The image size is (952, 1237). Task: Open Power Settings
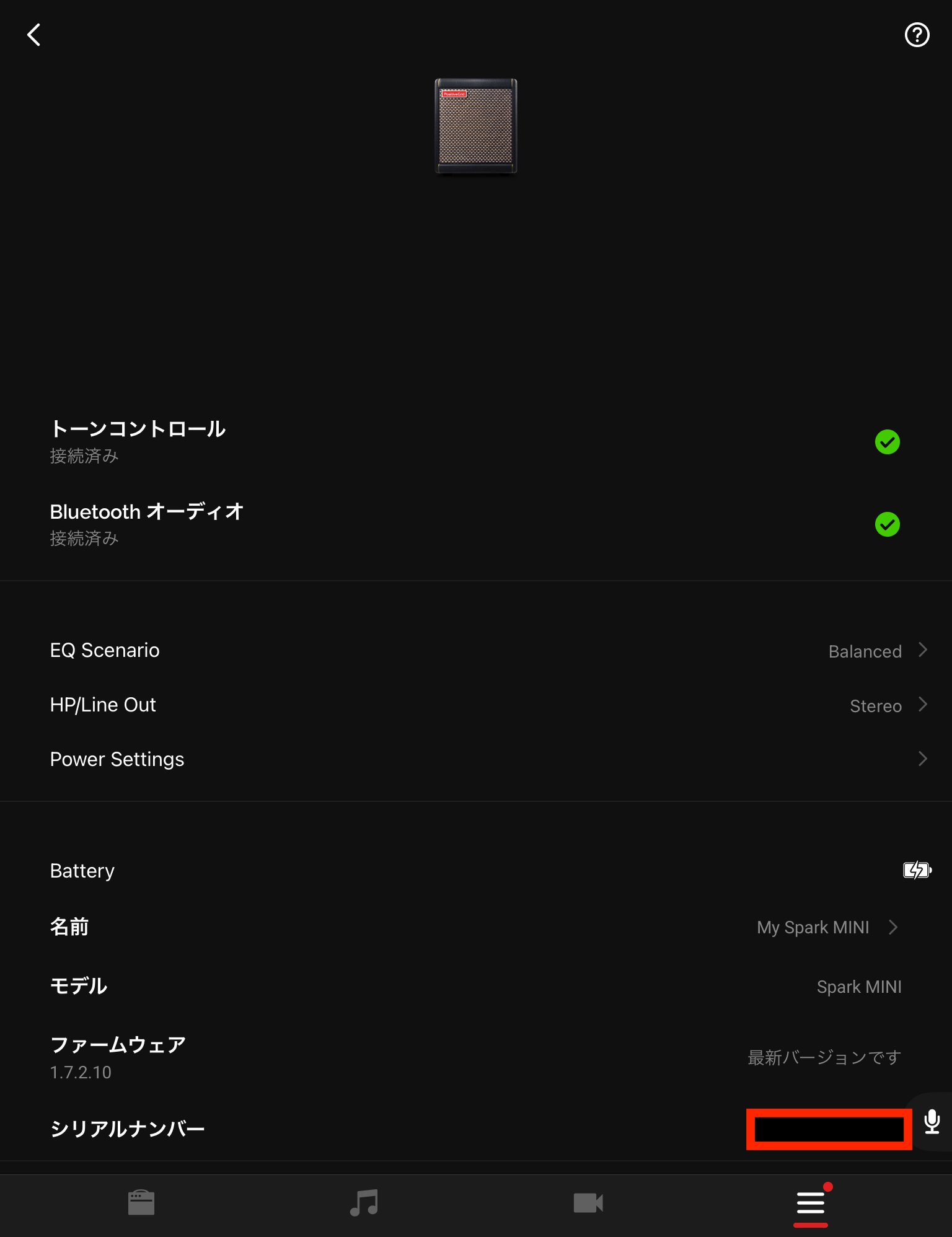tap(476, 759)
